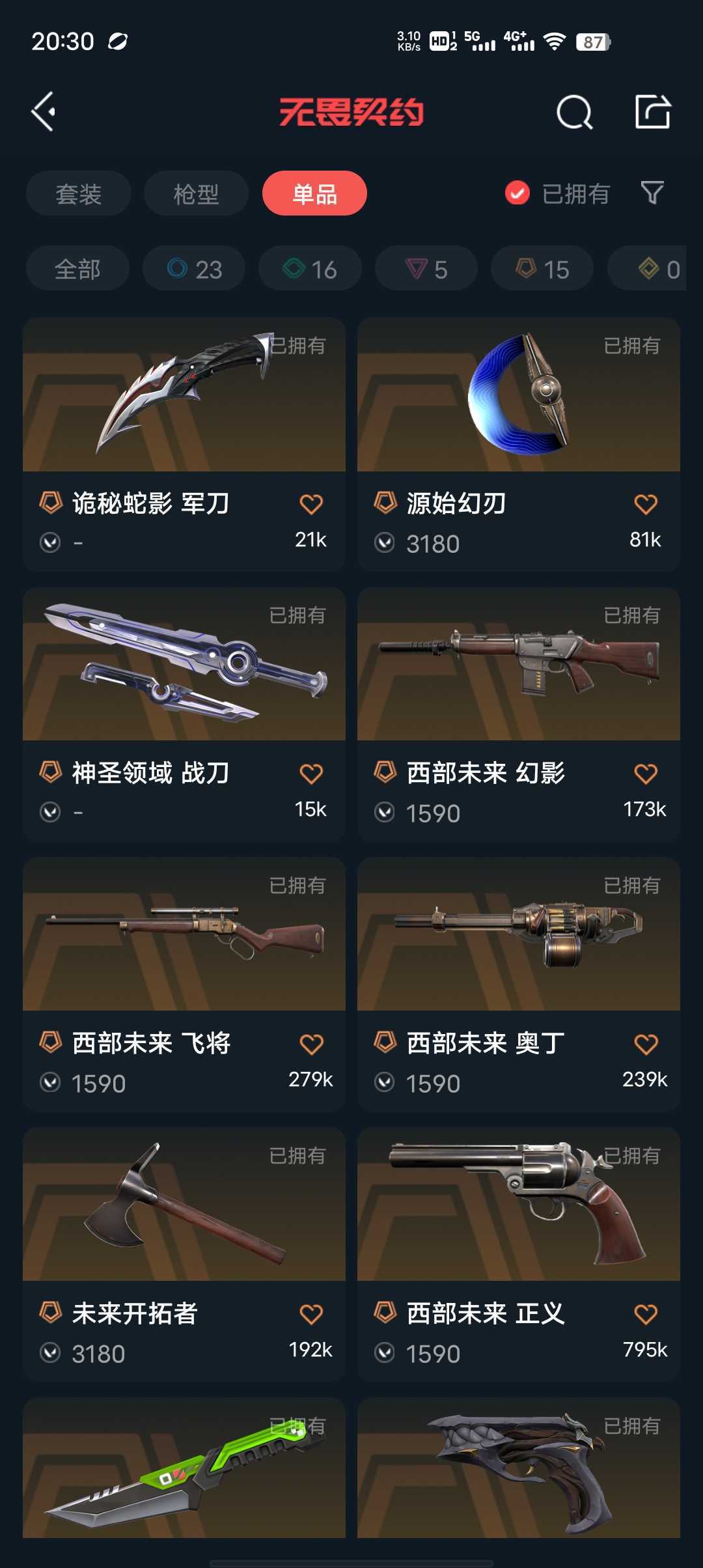This screenshot has width=703, height=1568.
Task: Filter by the rarity chip showing 5
Action: [426, 269]
